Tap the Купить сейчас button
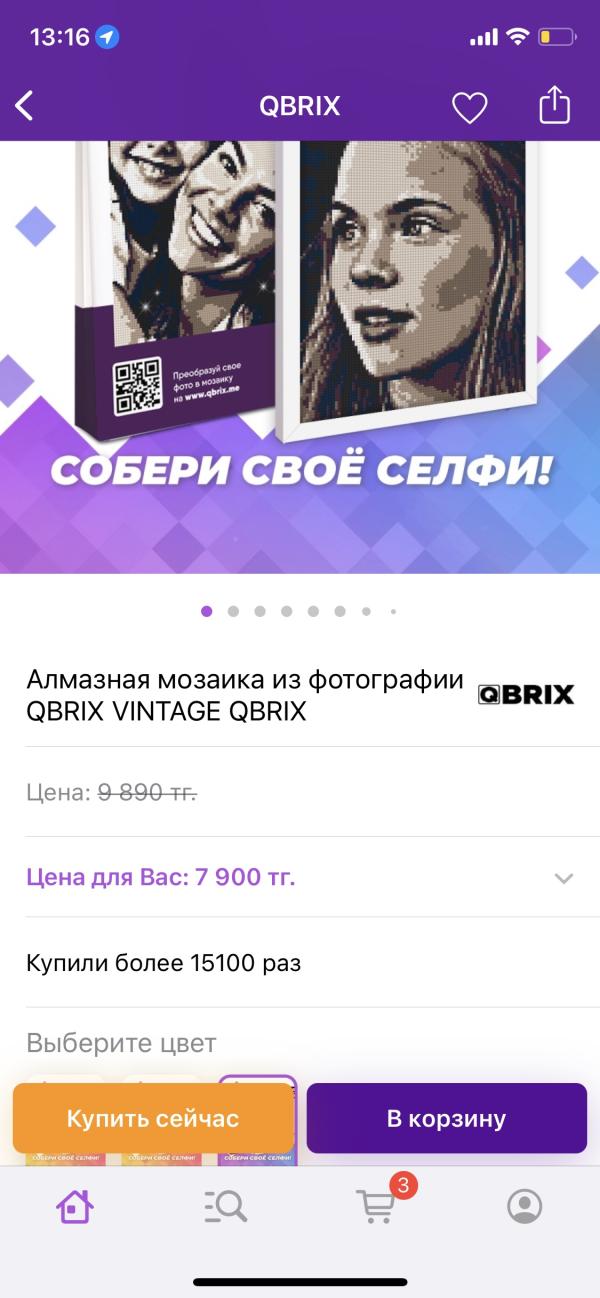600x1298 pixels. [153, 1118]
